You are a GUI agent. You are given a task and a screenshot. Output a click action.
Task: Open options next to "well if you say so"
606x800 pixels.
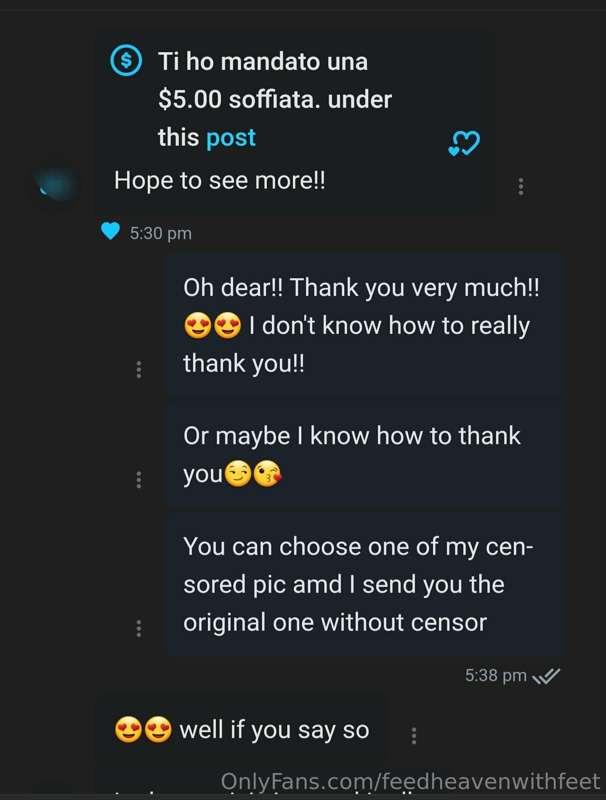coord(414,735)
